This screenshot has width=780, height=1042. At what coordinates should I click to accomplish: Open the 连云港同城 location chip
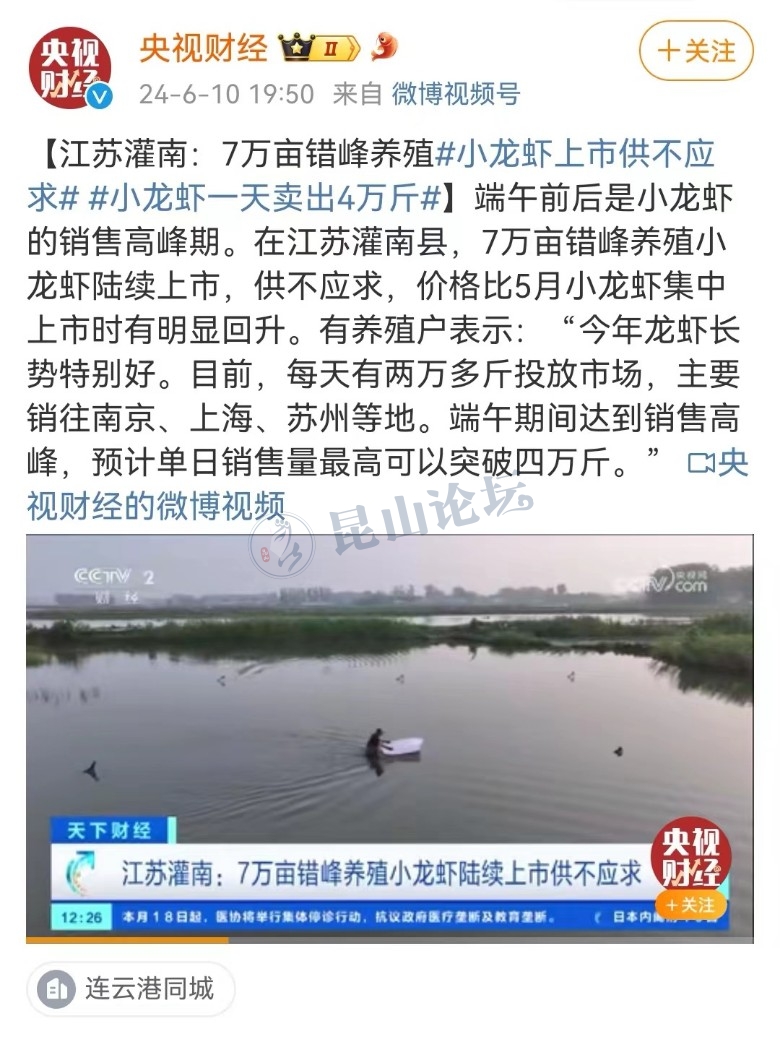(x=131, y=990)
